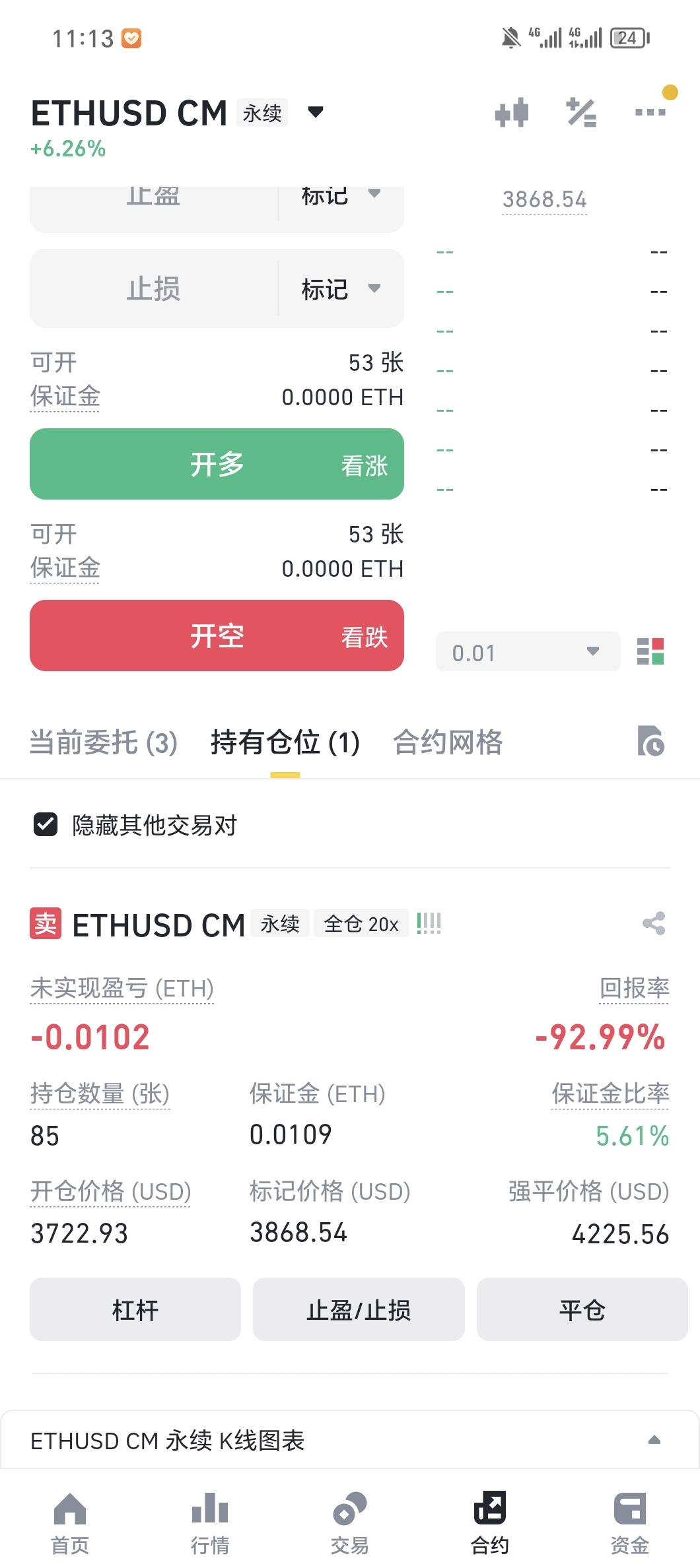
Task: Enter a stop loss price in 止损
Action: (154, 288)
